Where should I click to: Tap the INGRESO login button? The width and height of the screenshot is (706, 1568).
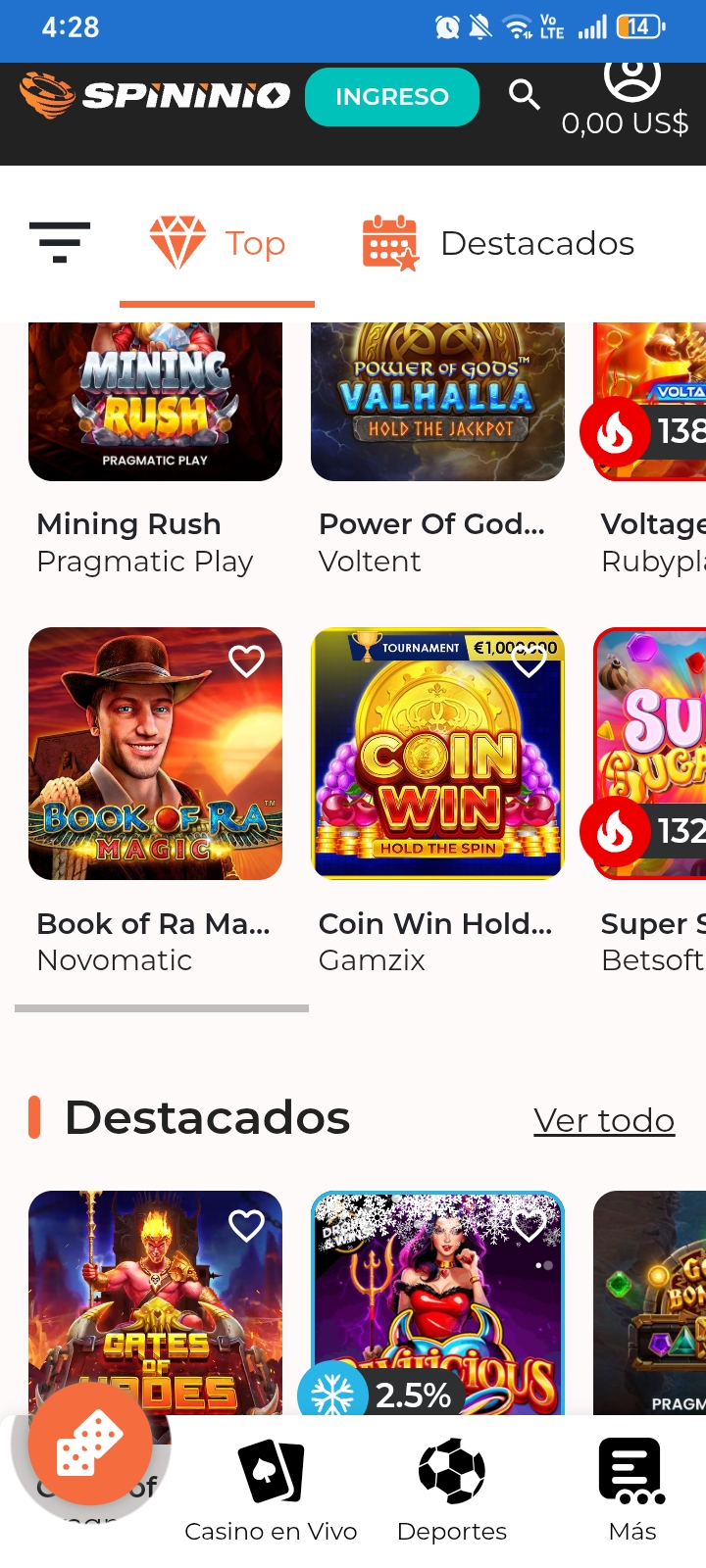click(x=391, y=97)
